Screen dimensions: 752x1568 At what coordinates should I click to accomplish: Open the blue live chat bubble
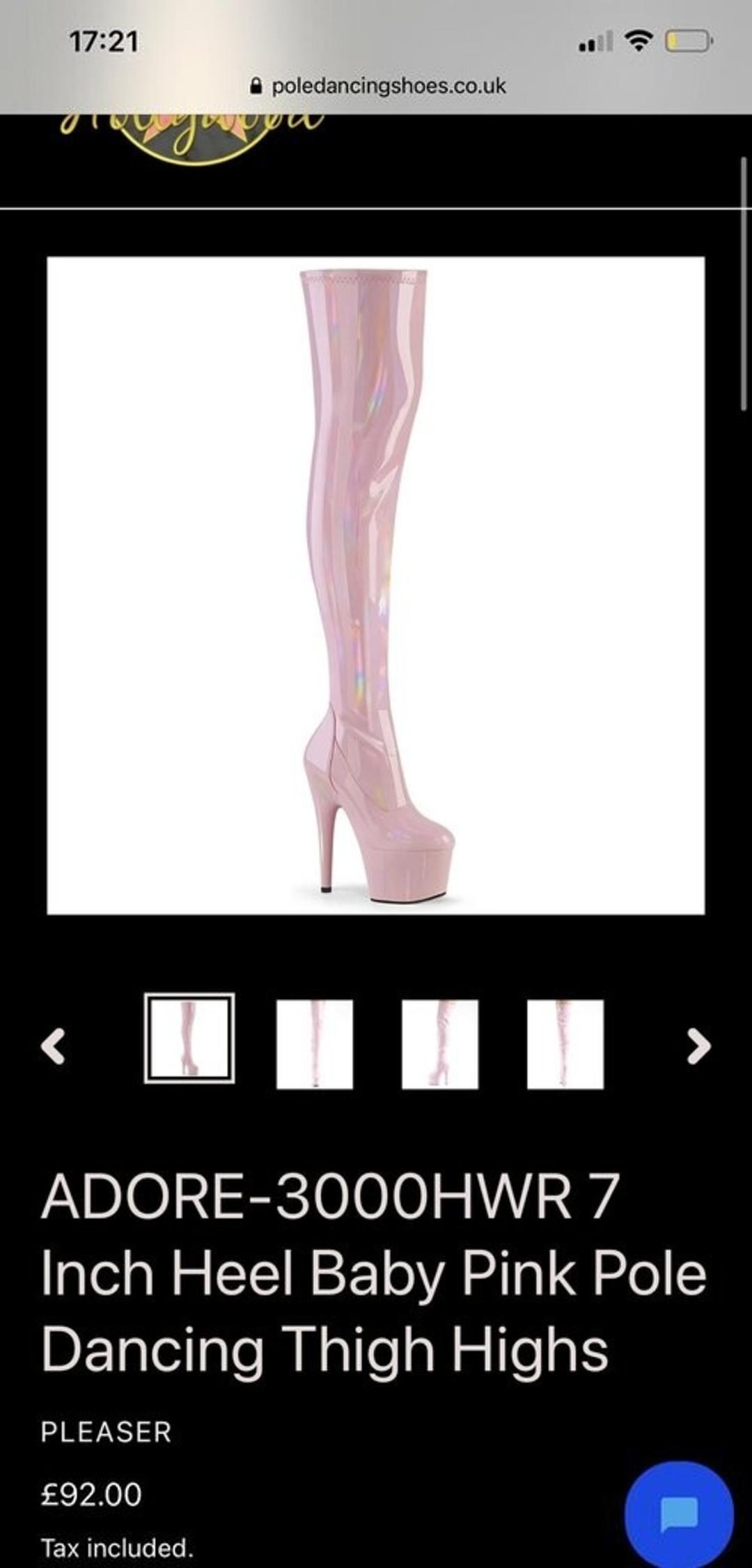679,1514
